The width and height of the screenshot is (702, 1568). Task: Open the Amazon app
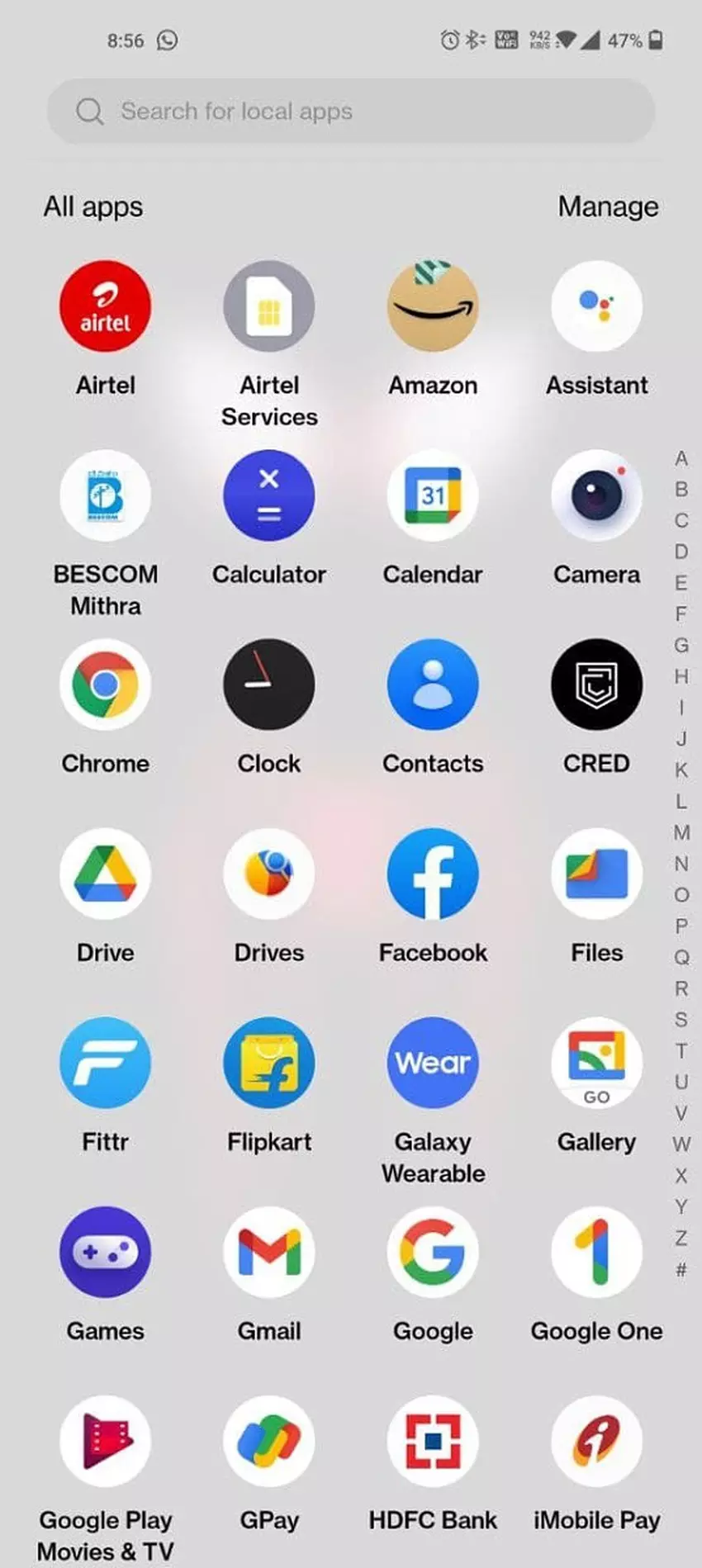click(x=433, y=306)
